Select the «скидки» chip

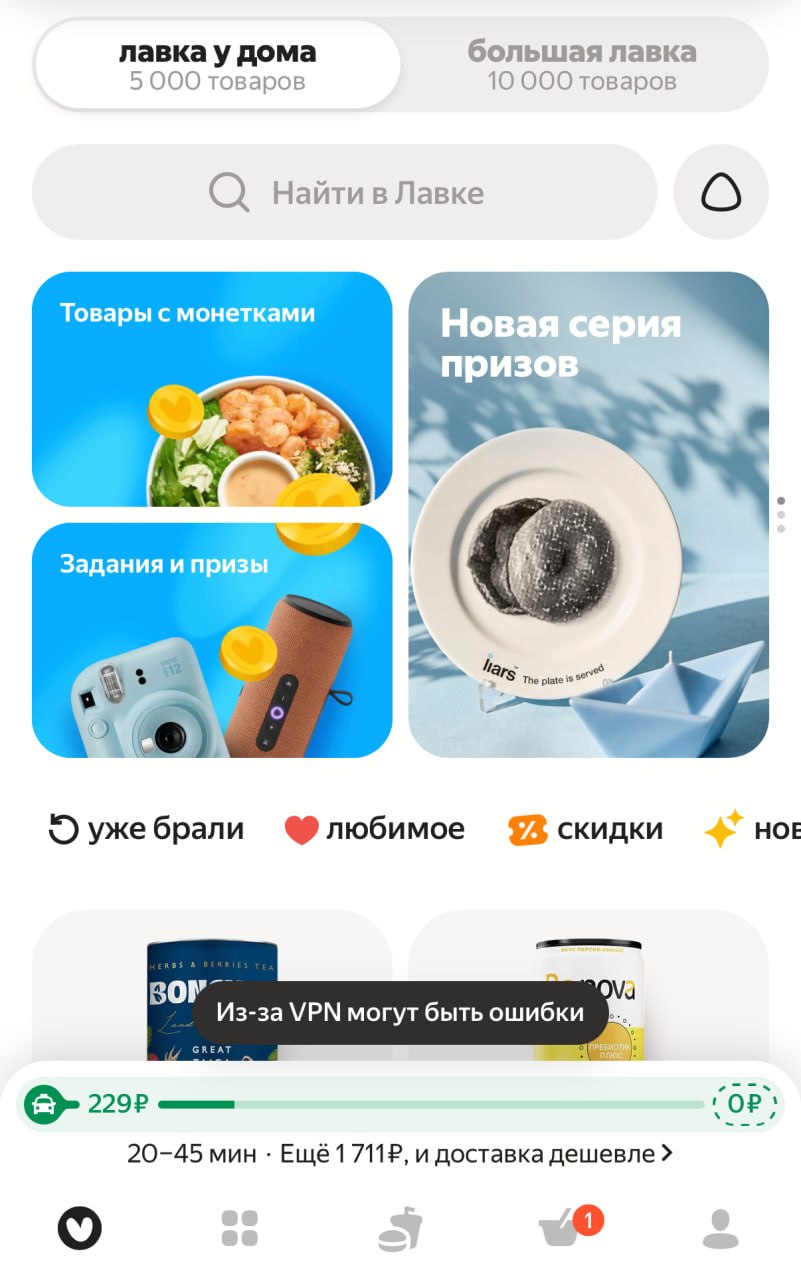[585, 829]
